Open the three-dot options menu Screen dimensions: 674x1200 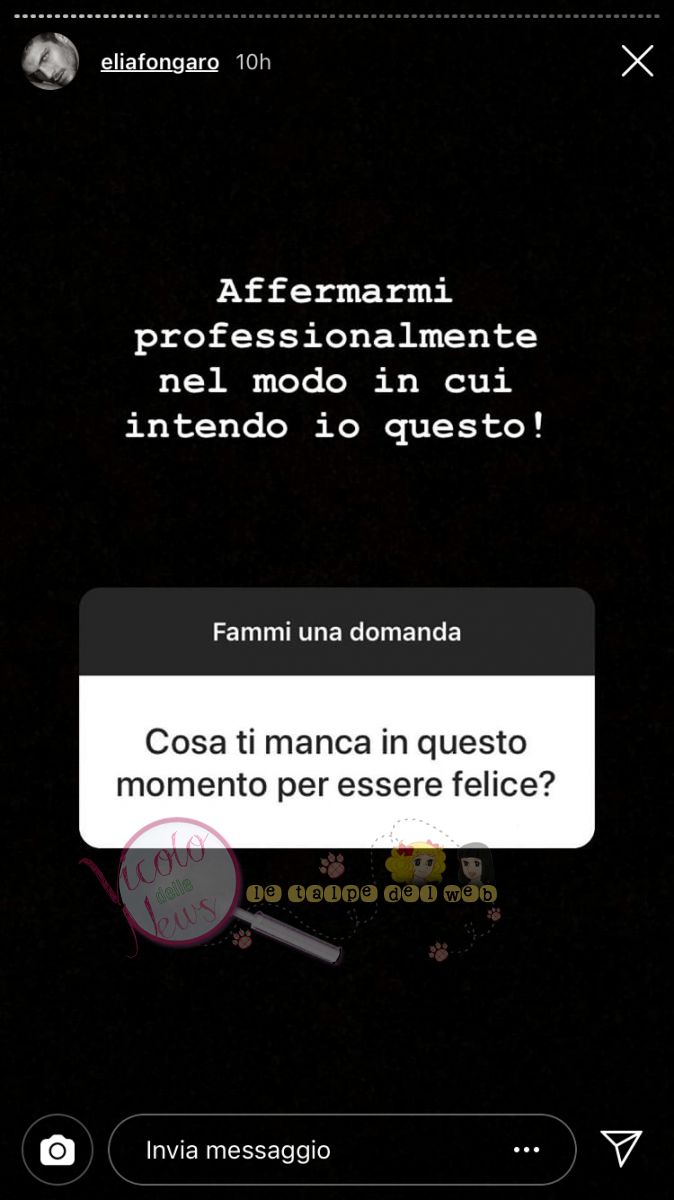(527, 1150)
